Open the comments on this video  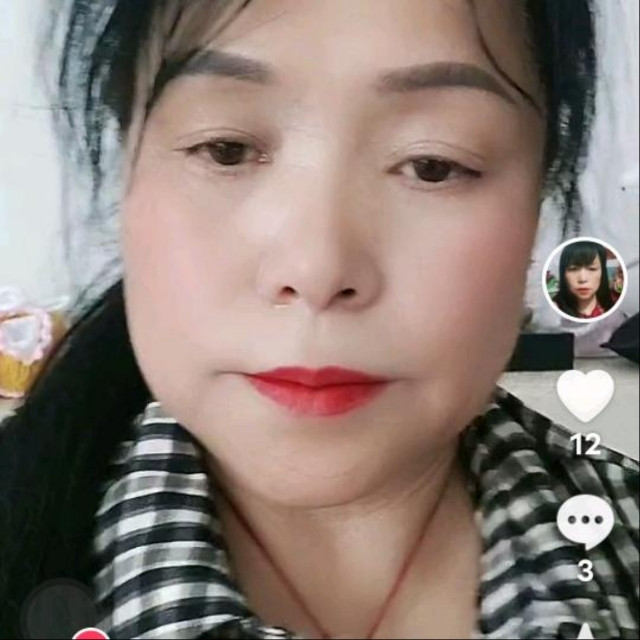click(586, 522)
